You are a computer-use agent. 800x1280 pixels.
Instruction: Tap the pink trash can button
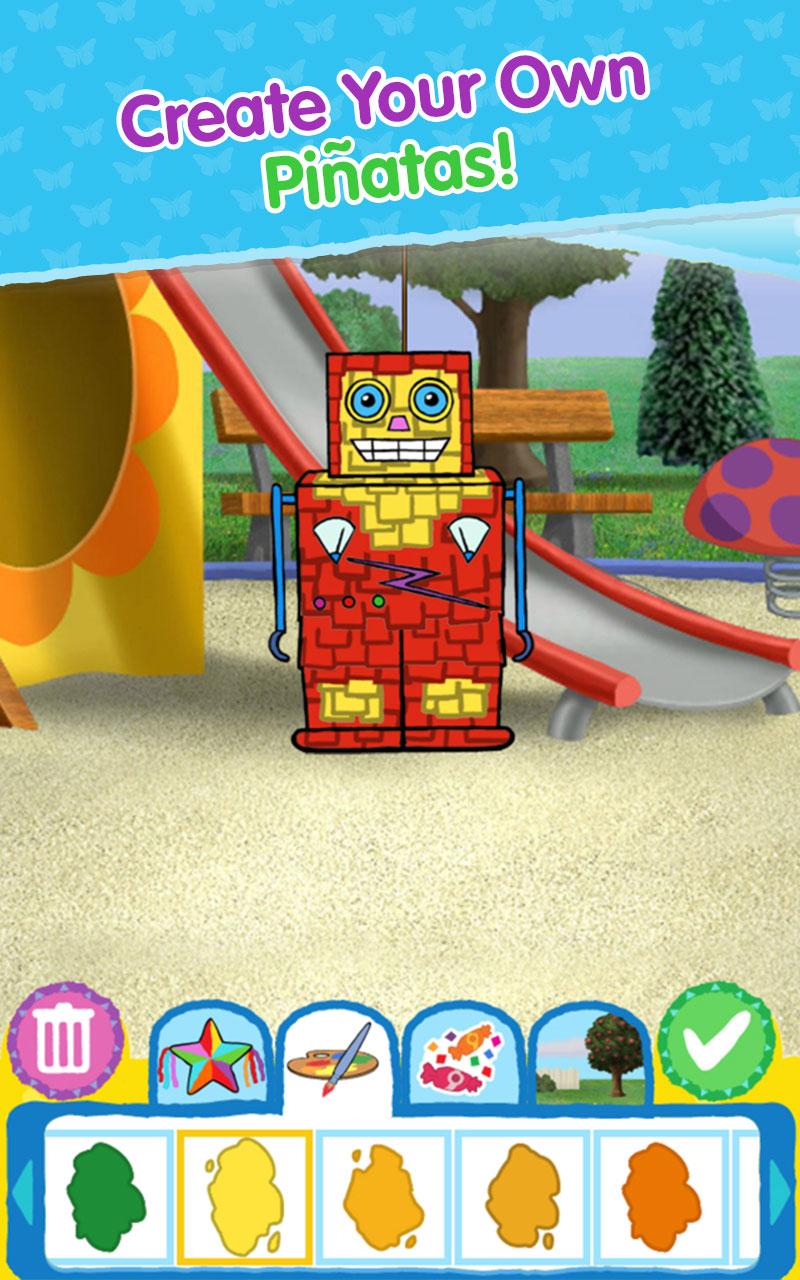(66, 1041)
